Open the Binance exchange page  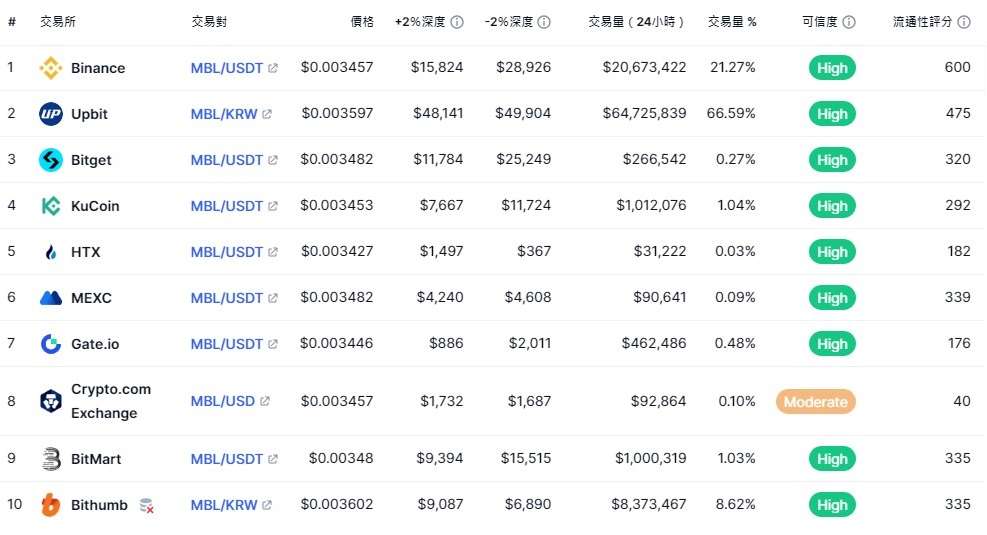pos(97,68)
